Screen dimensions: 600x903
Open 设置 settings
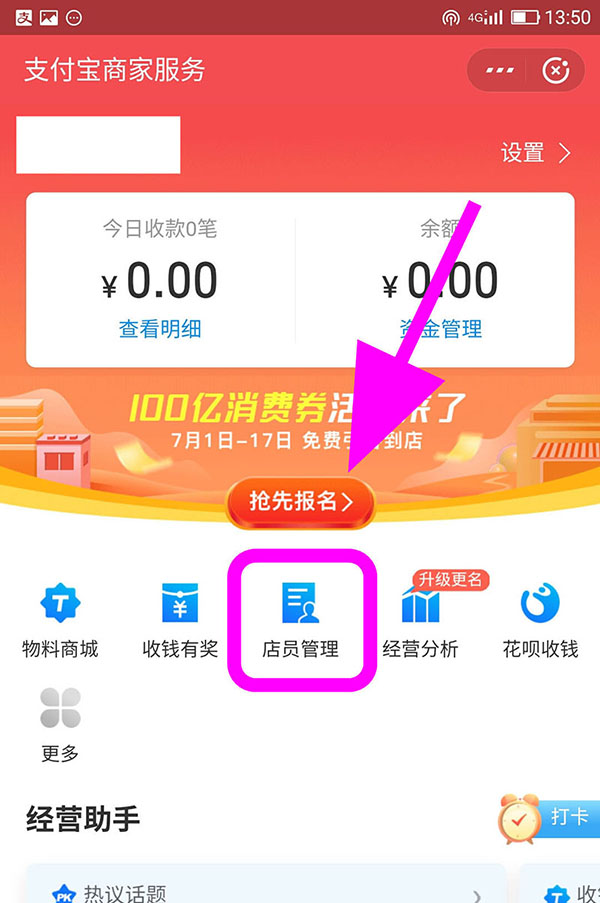pos(536,153)
